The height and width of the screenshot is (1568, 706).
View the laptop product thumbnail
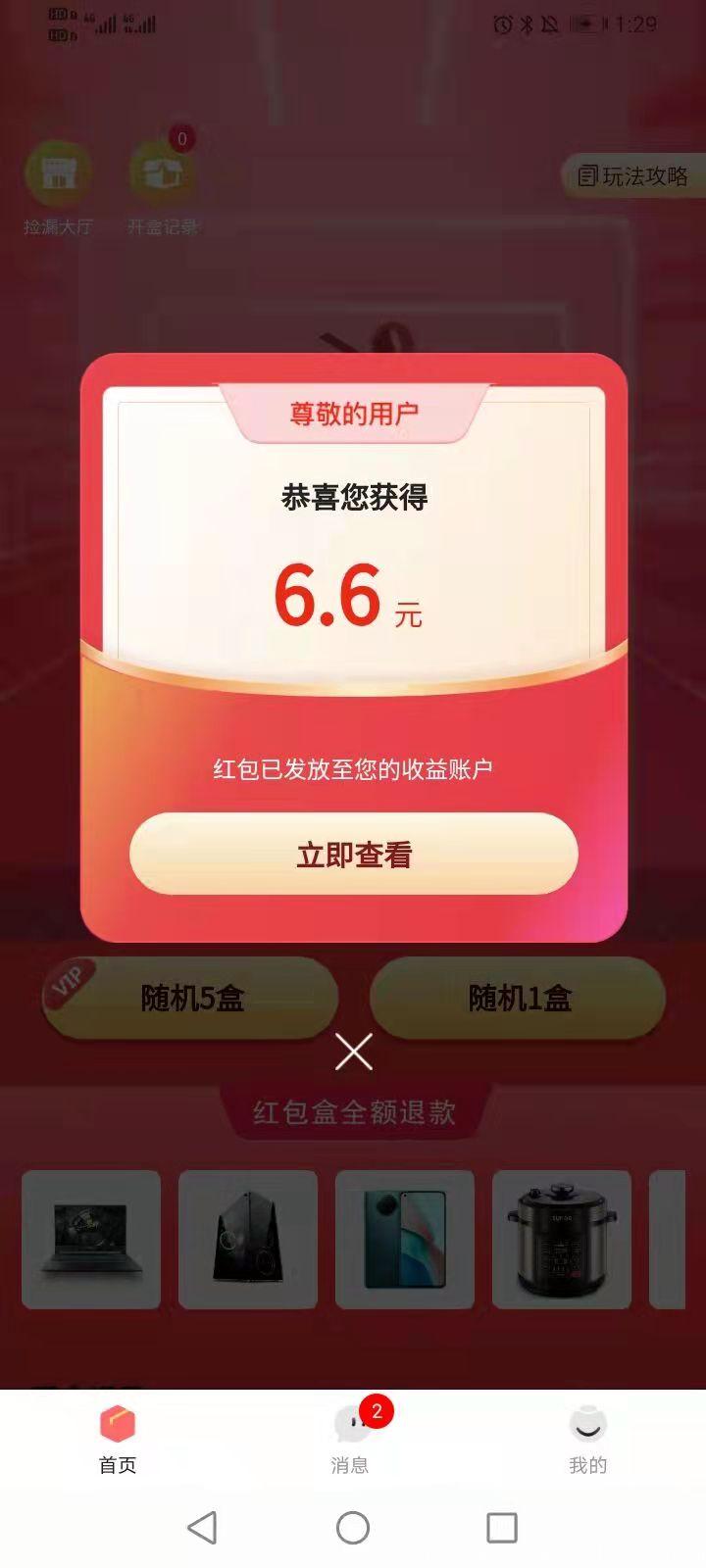[x=91, y=1240]
